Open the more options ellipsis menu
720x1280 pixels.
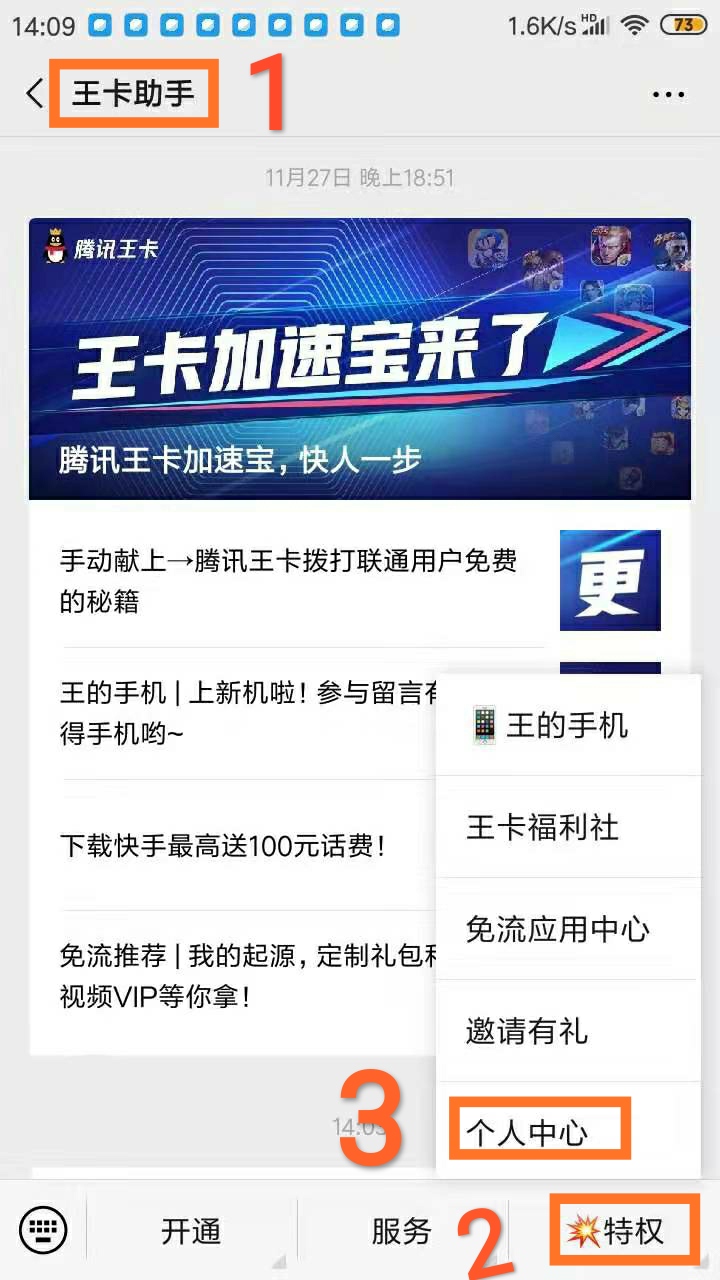667,93
